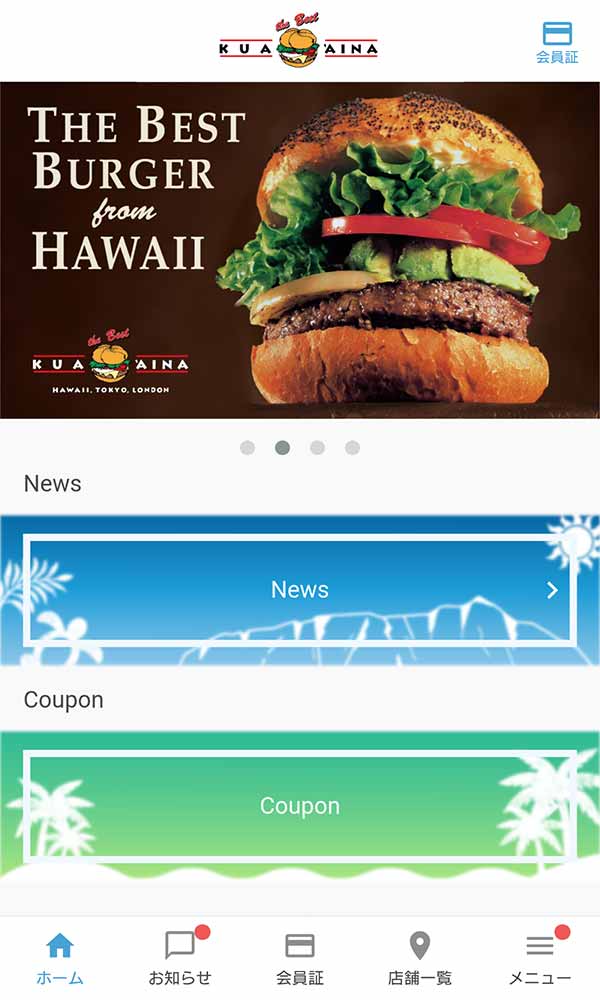This screenshot has width=600, height=1000.
Task: Open the News banner button
Action: coord(300,590)
